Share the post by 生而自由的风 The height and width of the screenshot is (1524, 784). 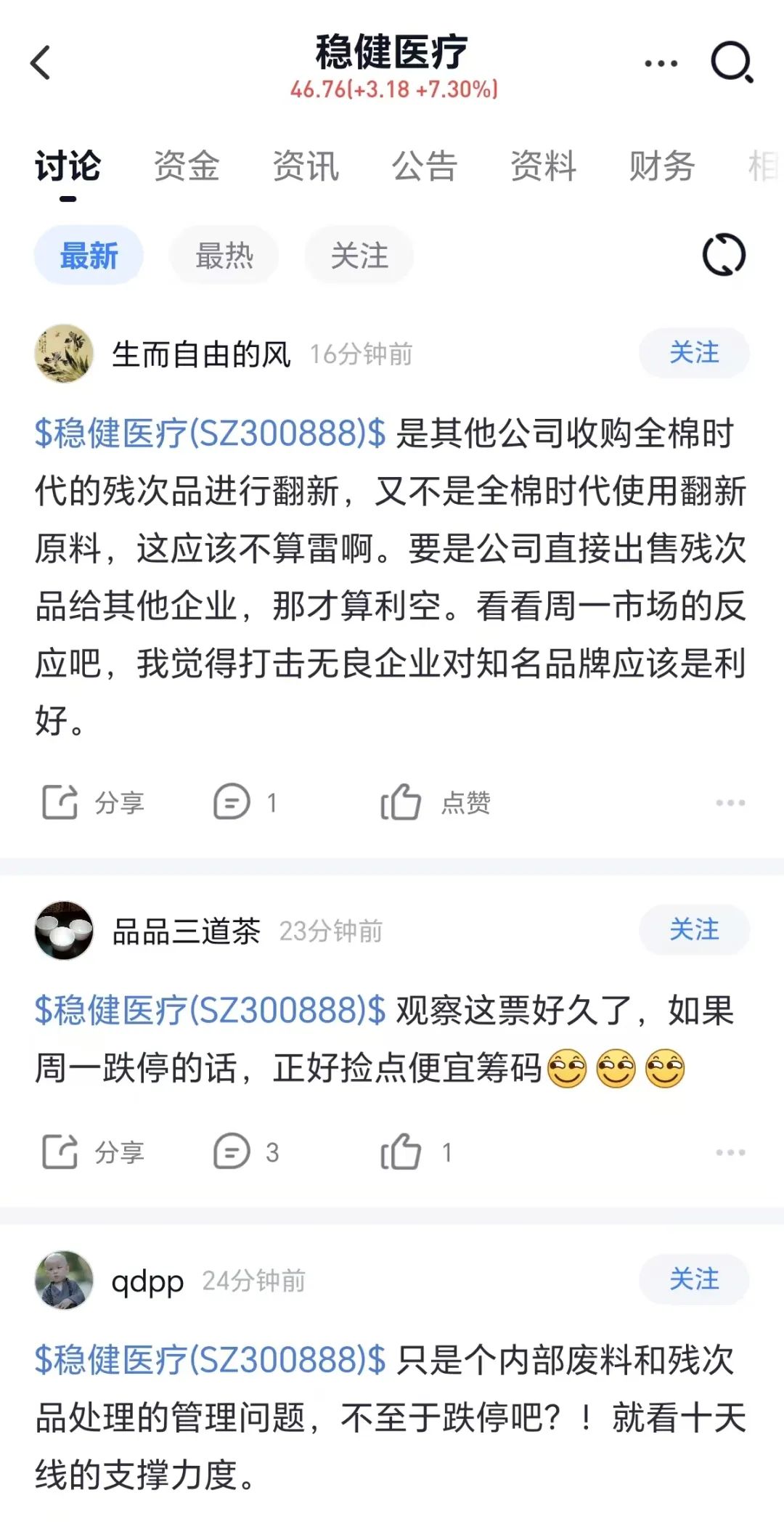pyautogui.click(x=93, y=802)
